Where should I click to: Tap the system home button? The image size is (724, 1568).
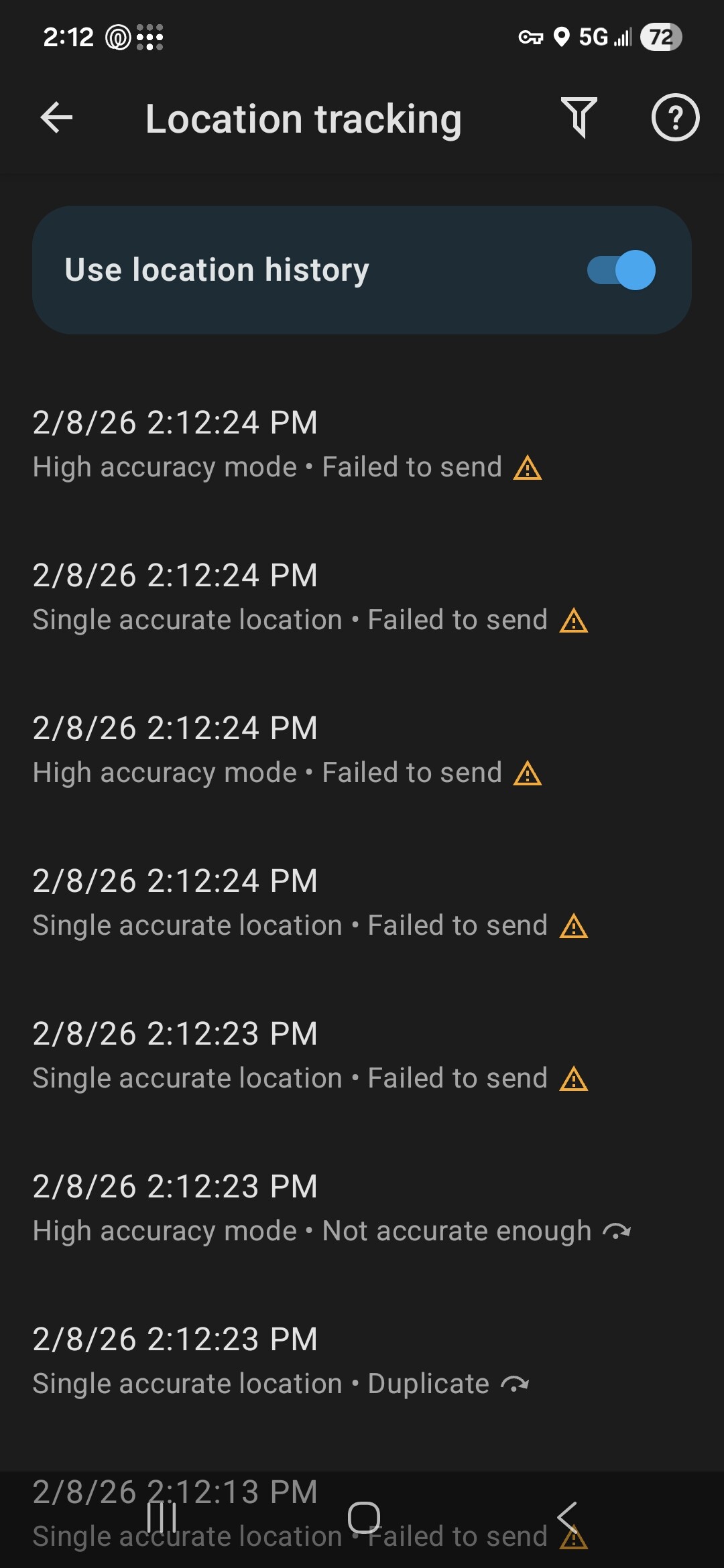tap(363, 1518)
